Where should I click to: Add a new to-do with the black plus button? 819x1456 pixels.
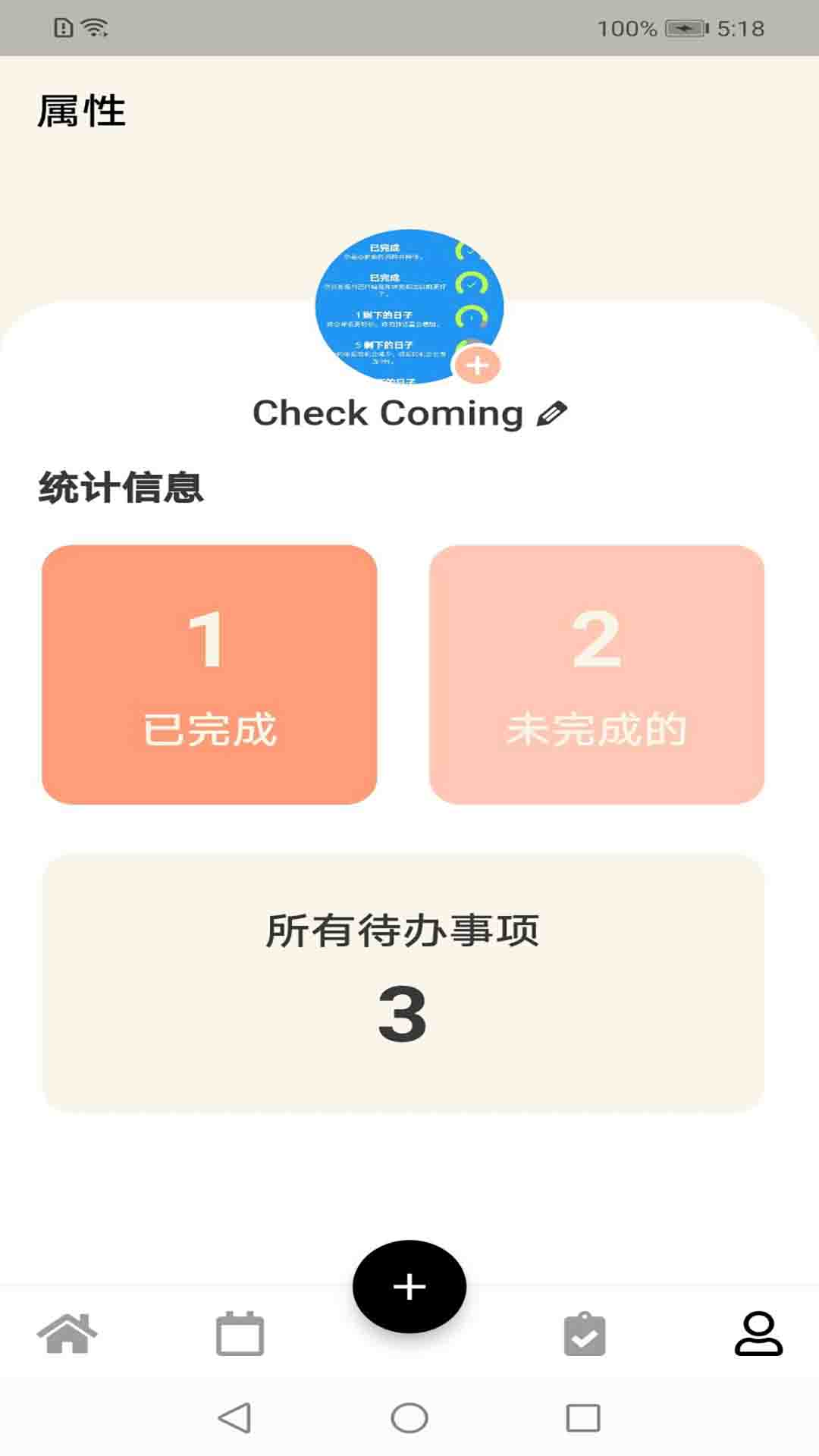[409, 1286]
